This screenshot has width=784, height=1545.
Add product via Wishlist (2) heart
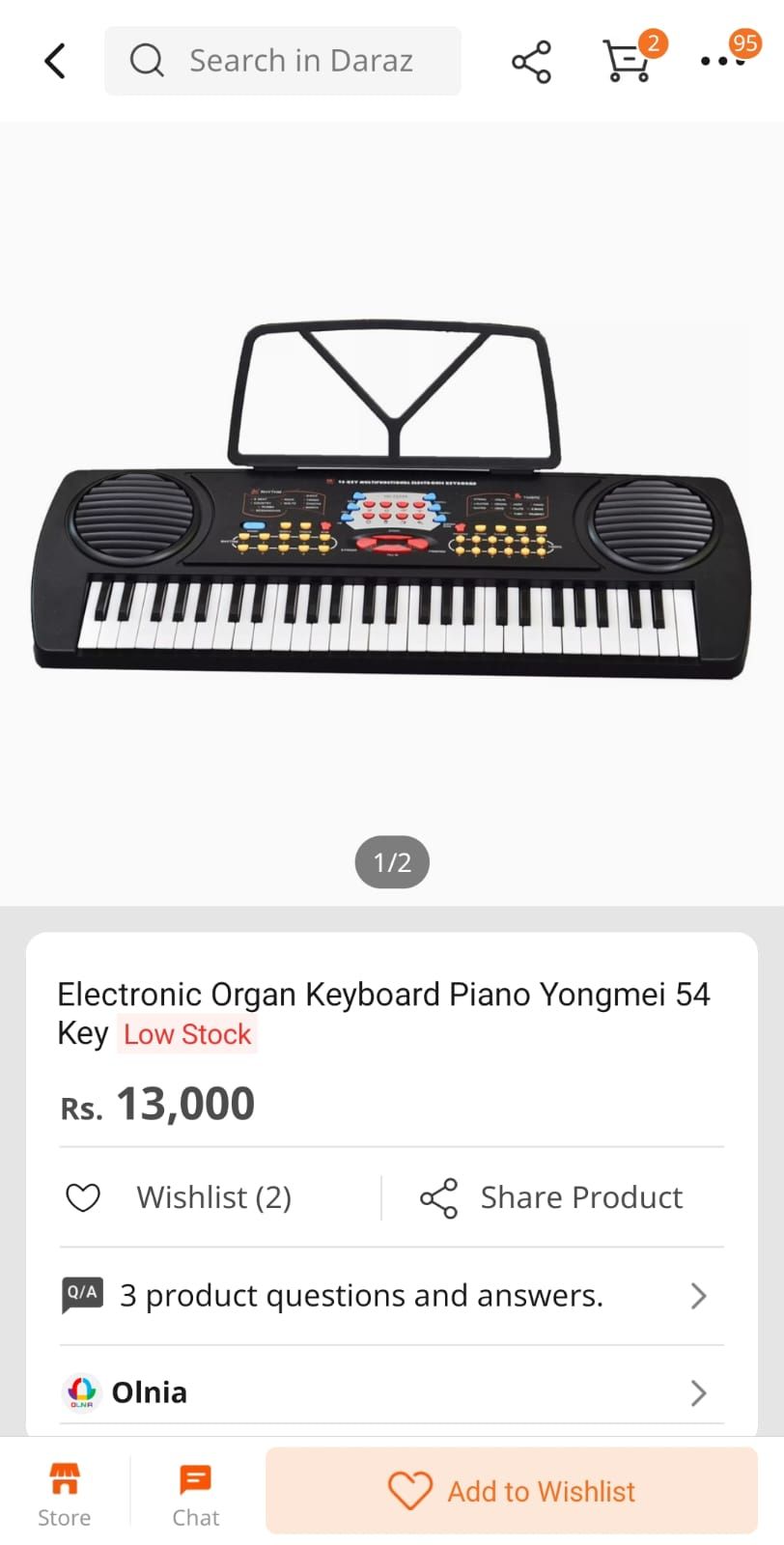(x=83, y=1197)
